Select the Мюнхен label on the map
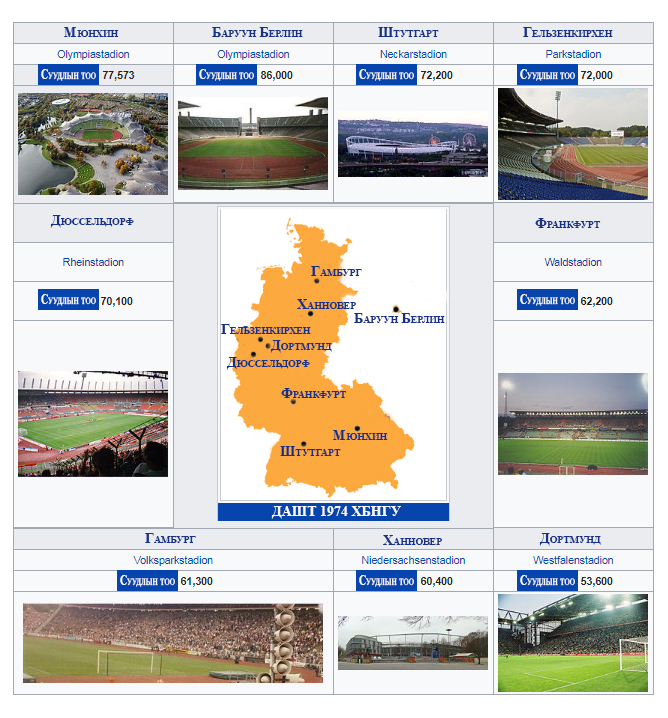668x718 pixels. [360, 436]
